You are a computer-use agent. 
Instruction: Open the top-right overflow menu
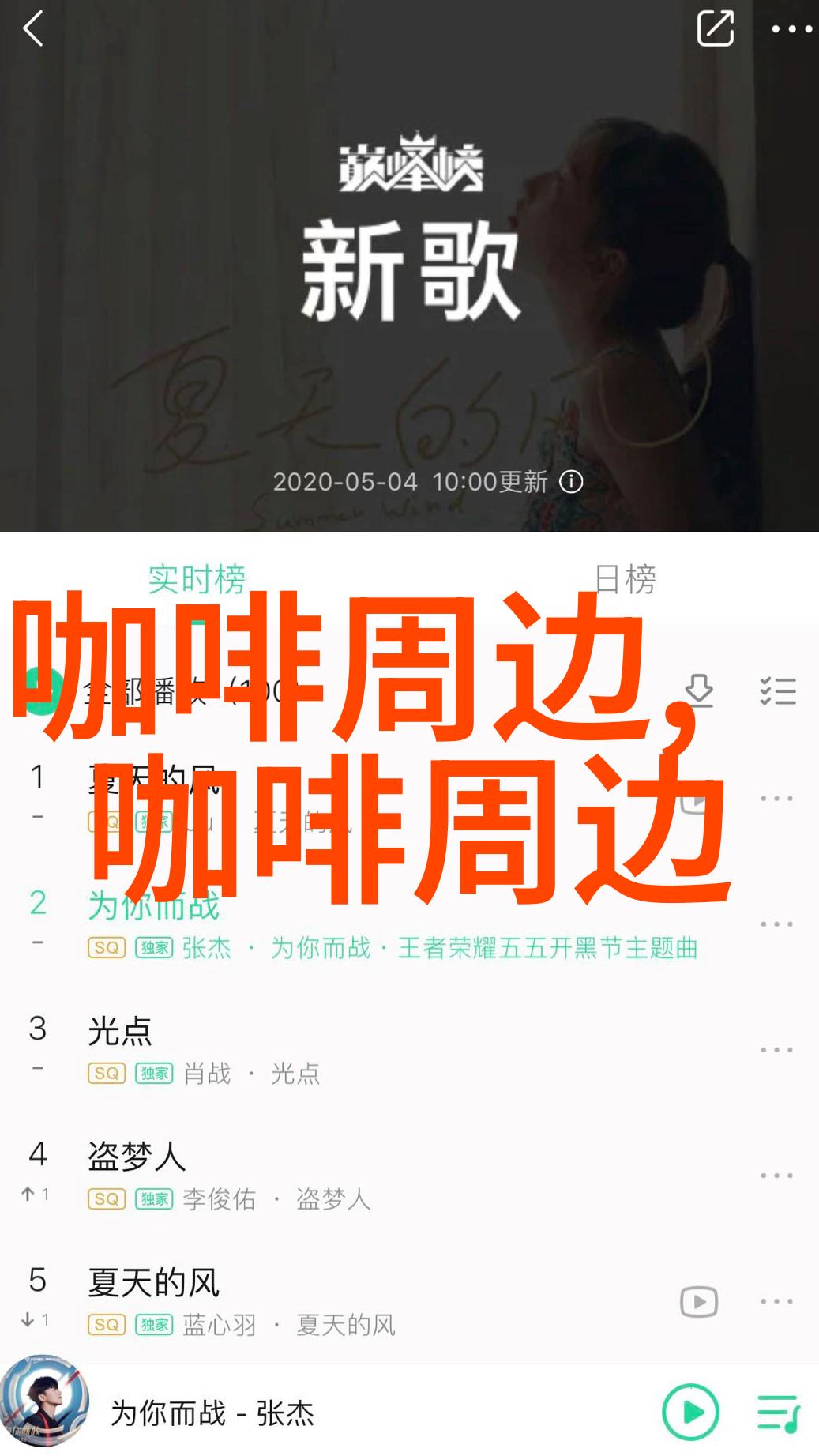791,29
